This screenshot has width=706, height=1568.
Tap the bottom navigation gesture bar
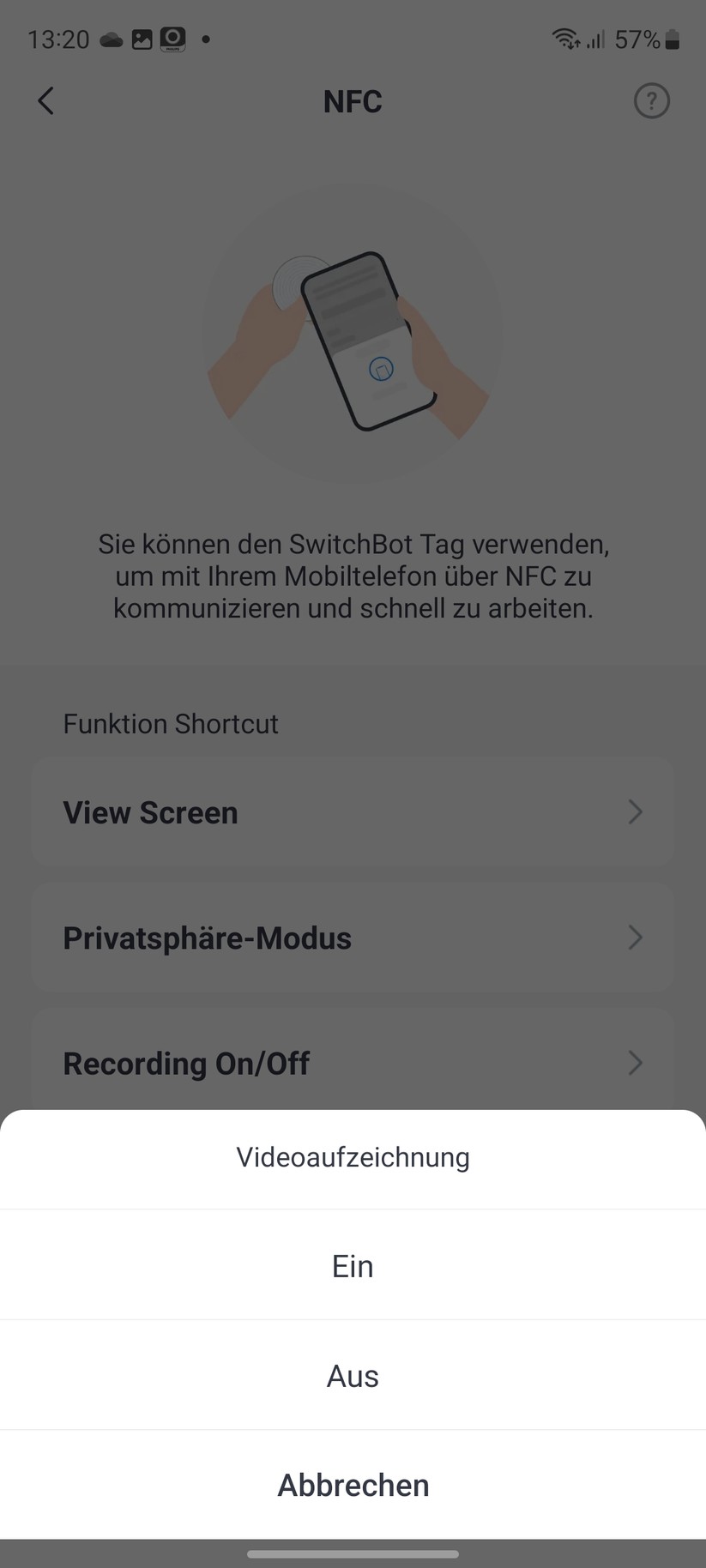point(353,1553)
